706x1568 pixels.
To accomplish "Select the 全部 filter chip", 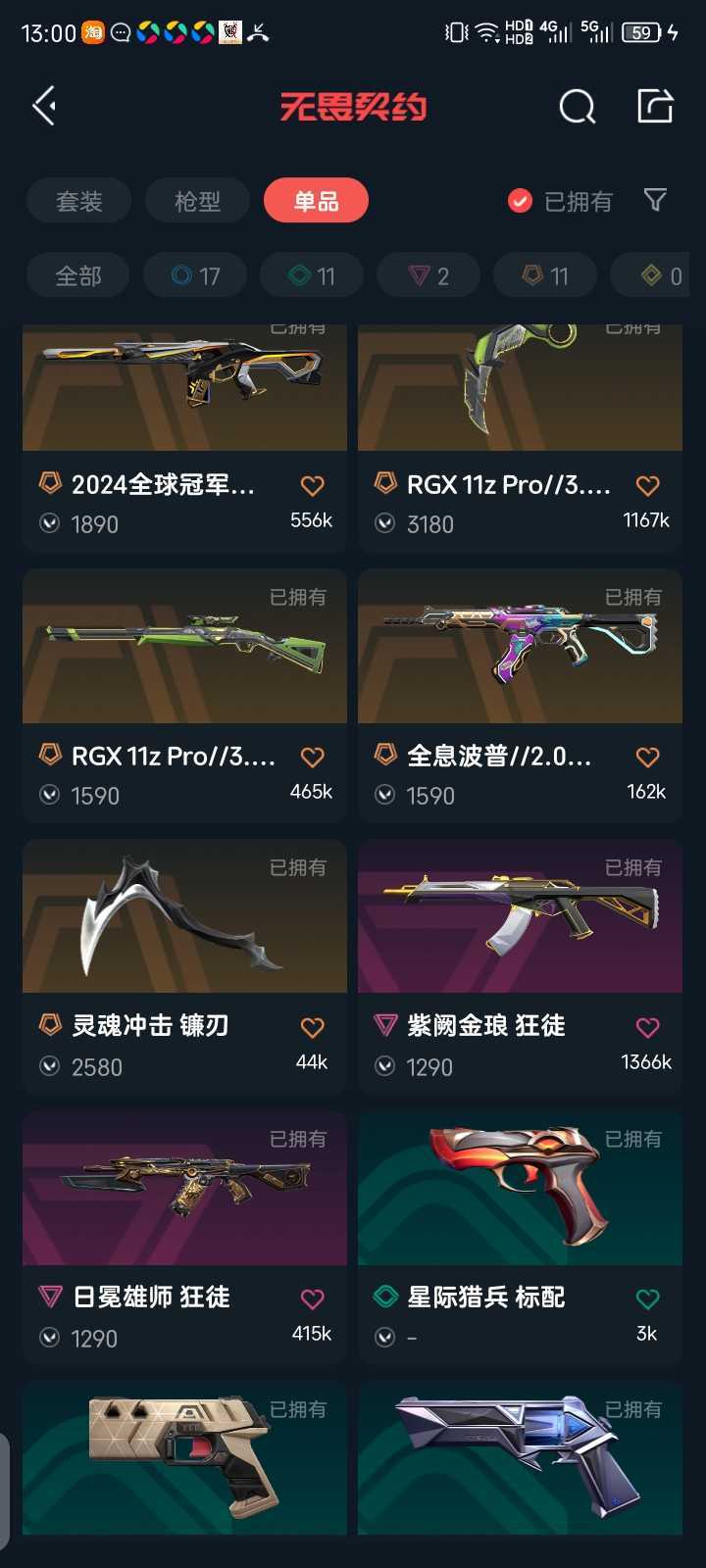I will [78, 275].
